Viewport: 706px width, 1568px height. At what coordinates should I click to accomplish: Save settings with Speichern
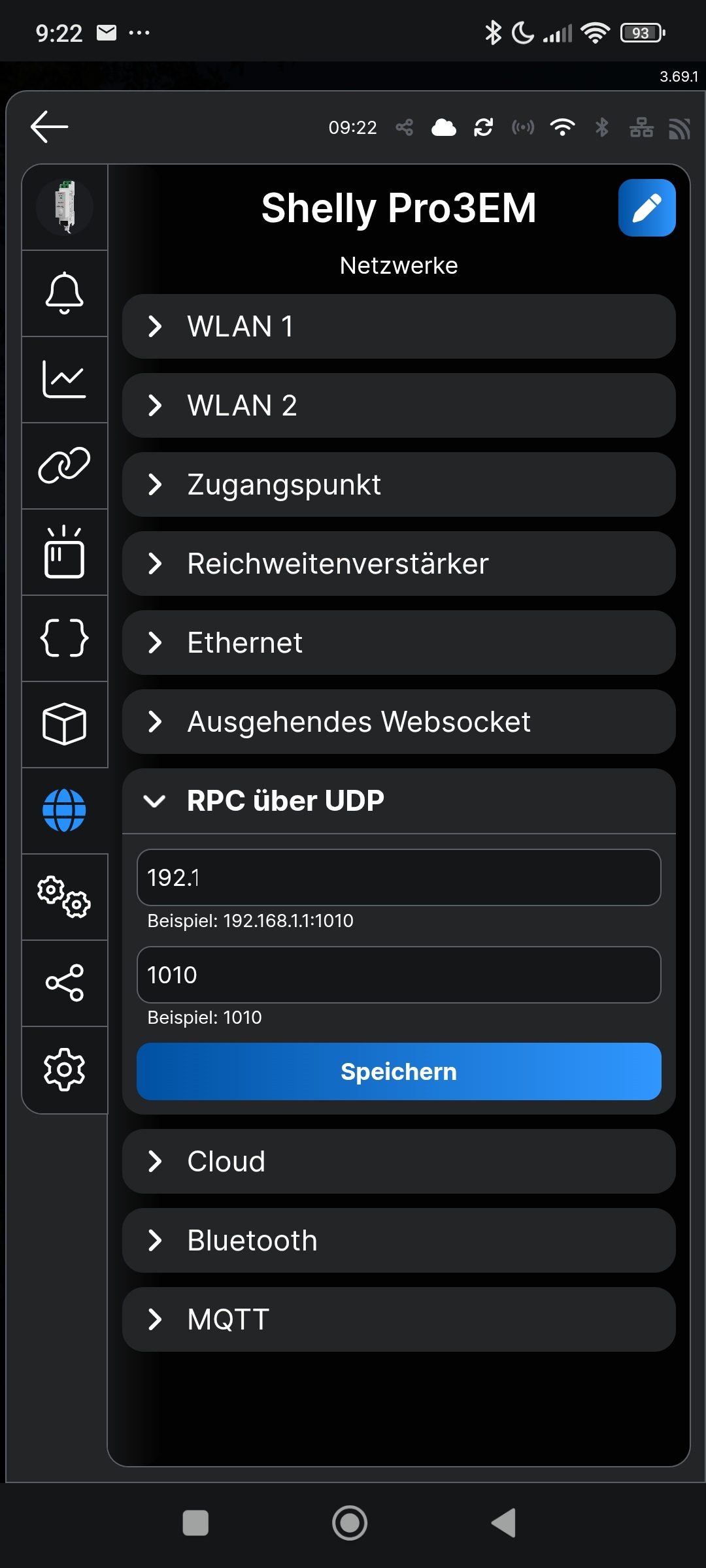tap(399, 1071)
